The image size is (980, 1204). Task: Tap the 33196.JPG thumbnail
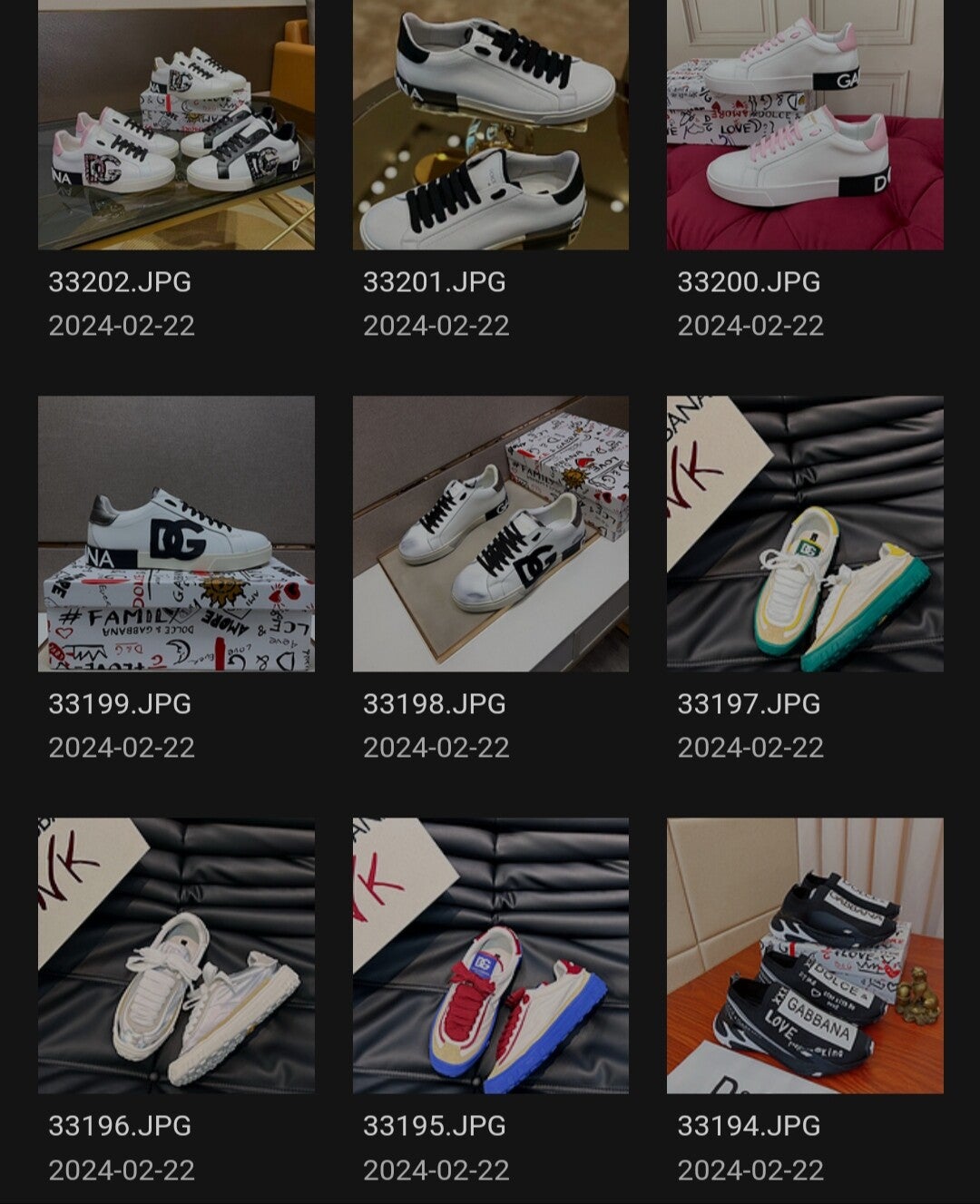[176, 955]
